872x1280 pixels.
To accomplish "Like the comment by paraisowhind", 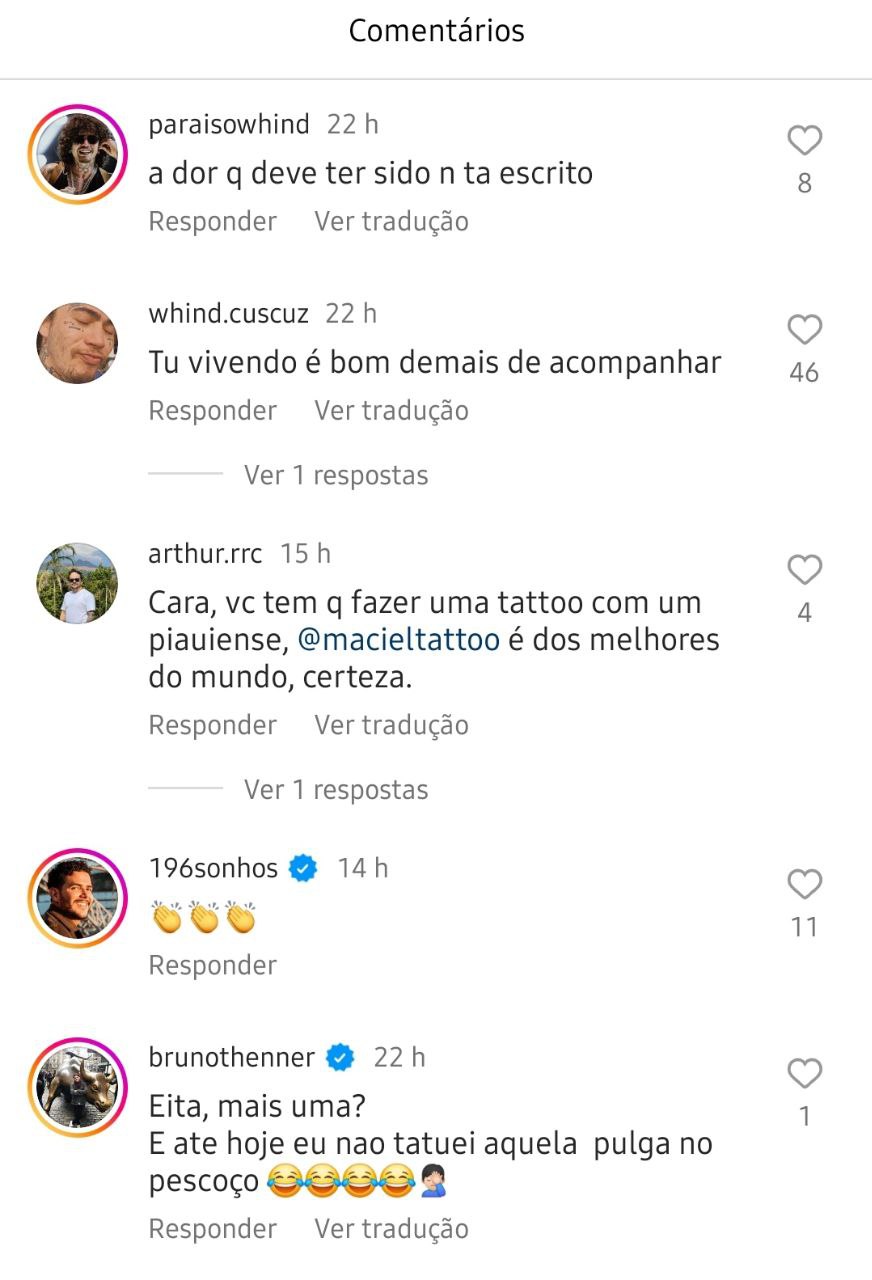I will point(804,141).
